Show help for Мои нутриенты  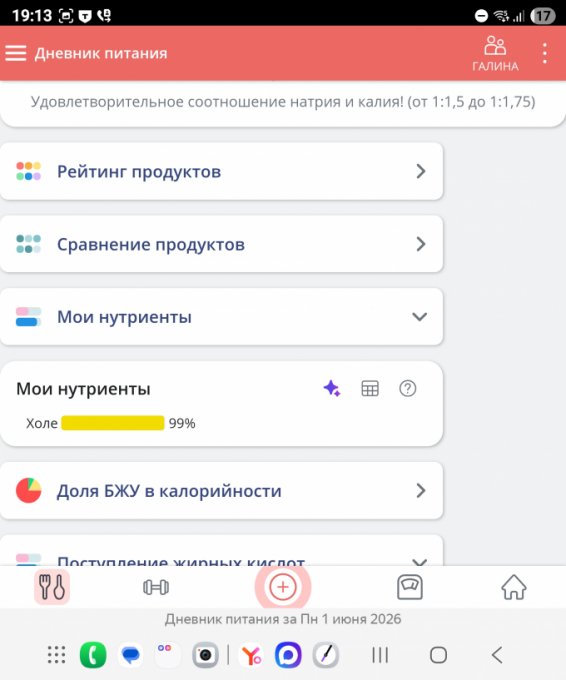(408, 389)
